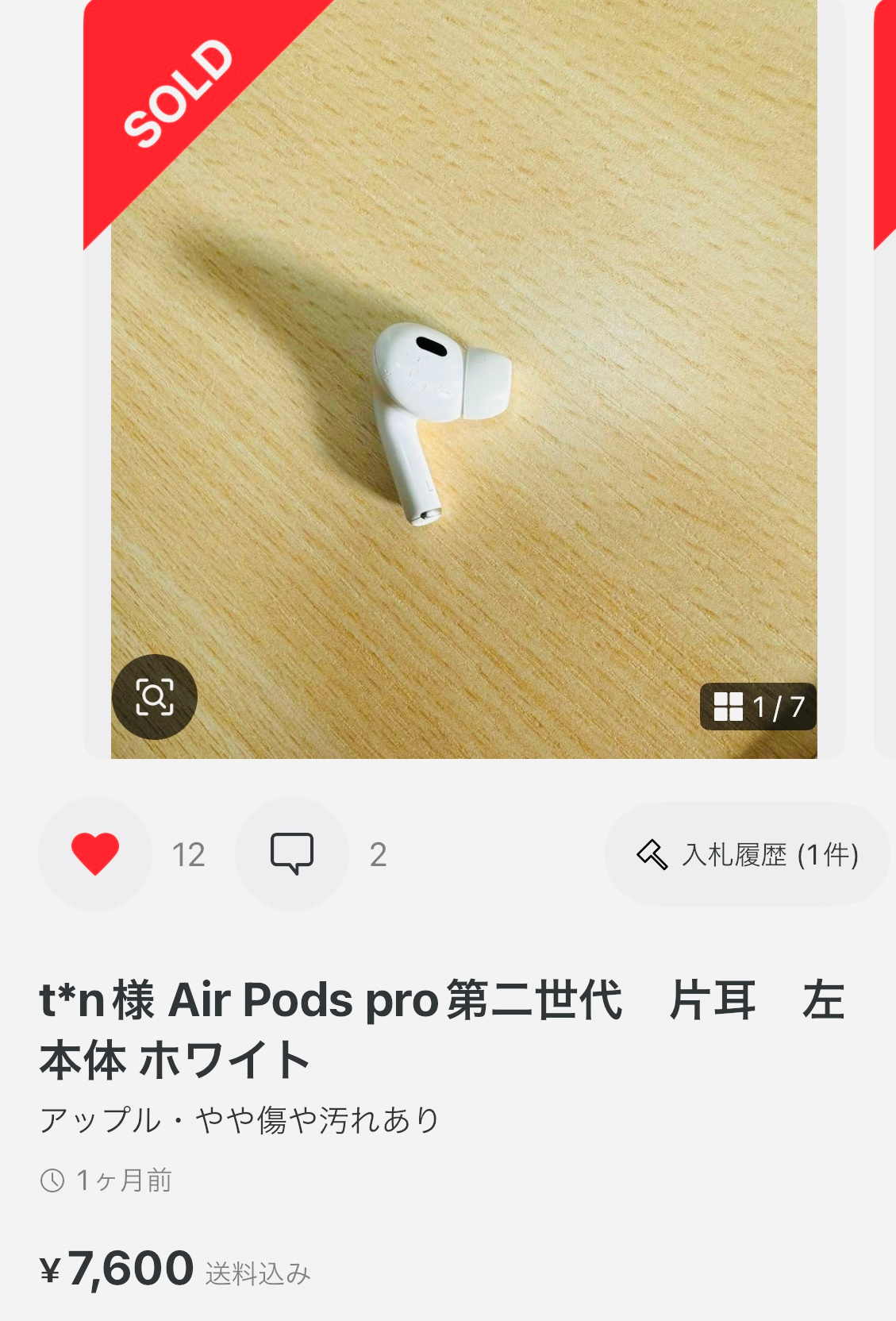
Task: View 入札履歴 (1件) bid history
Action: tap(747, 854)
